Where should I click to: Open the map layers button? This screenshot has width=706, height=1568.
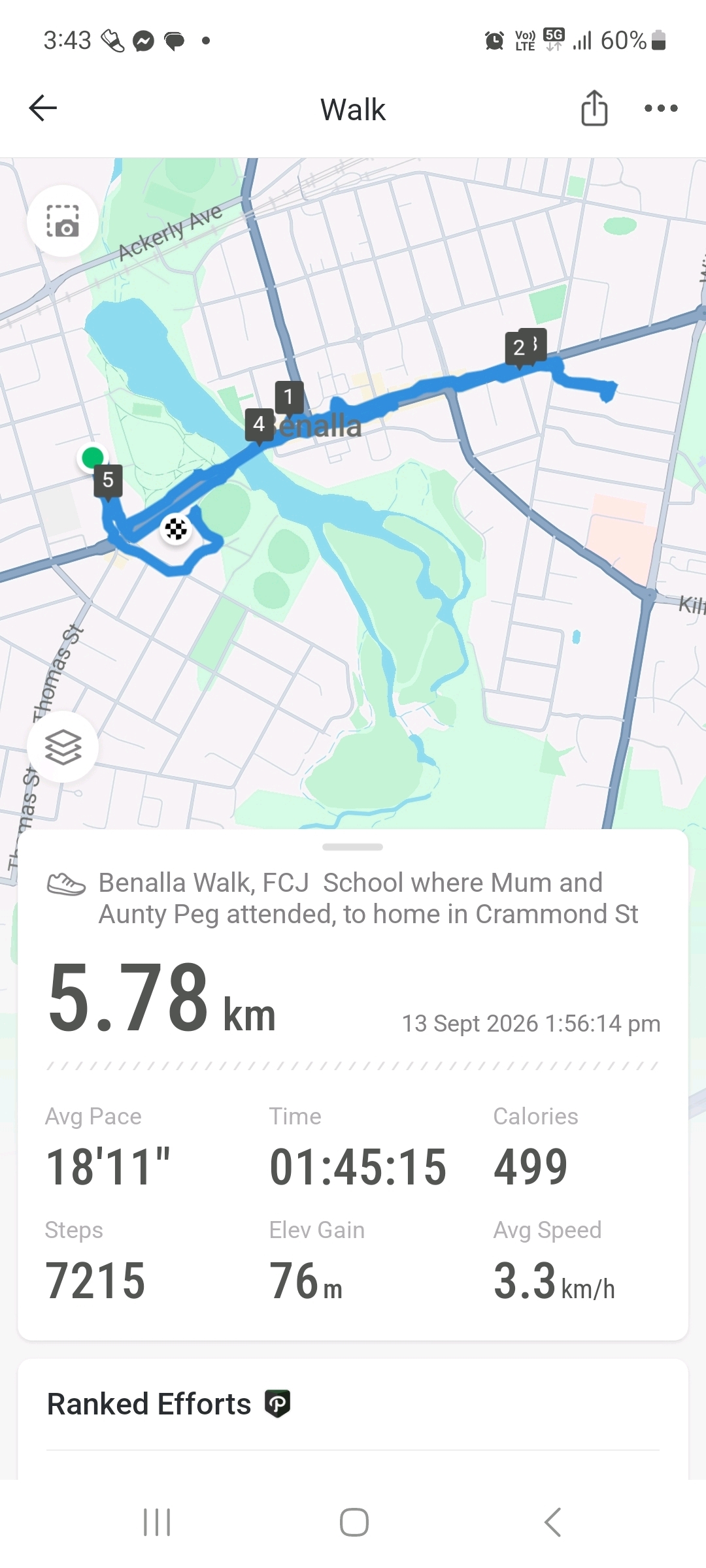pyautogui.click(x=63, y=747)
